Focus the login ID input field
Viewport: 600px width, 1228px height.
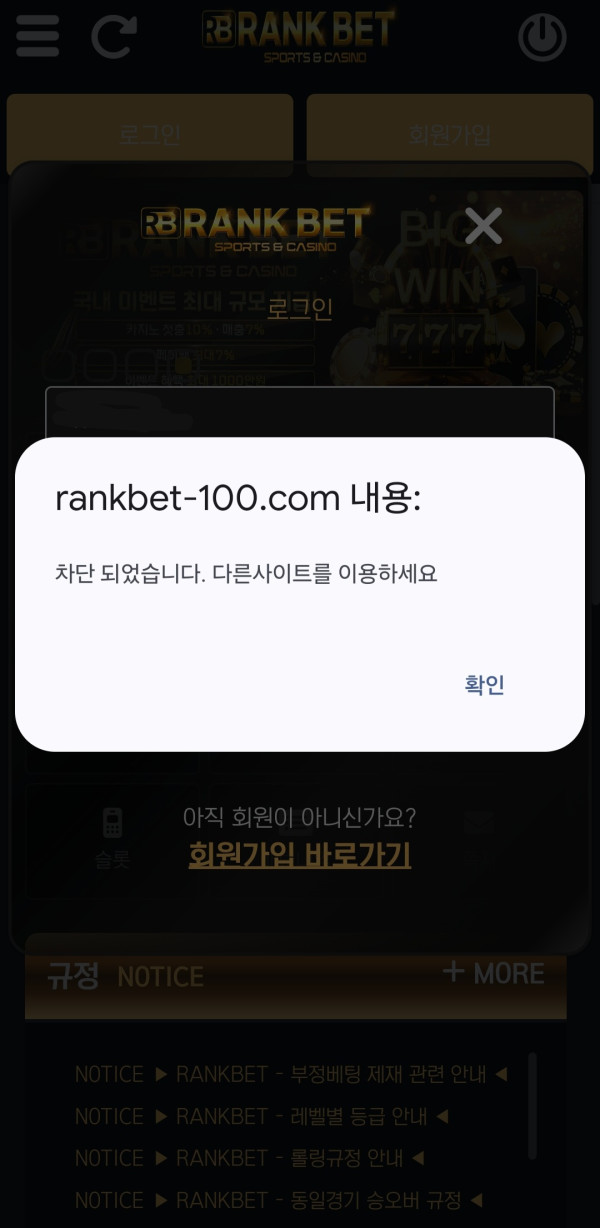(300, 412)
